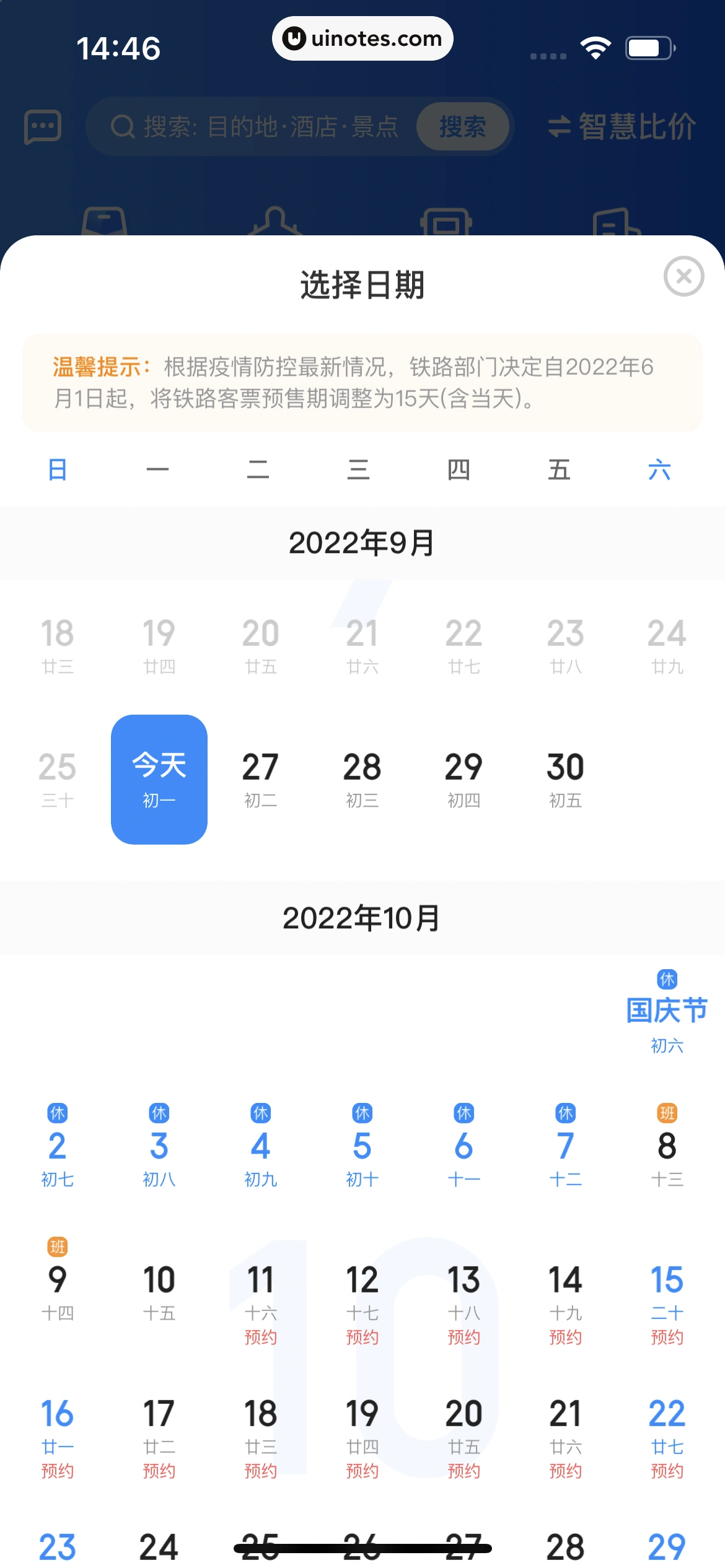Choose October 14 reservation date
725x1568 pixels.
565,1300
